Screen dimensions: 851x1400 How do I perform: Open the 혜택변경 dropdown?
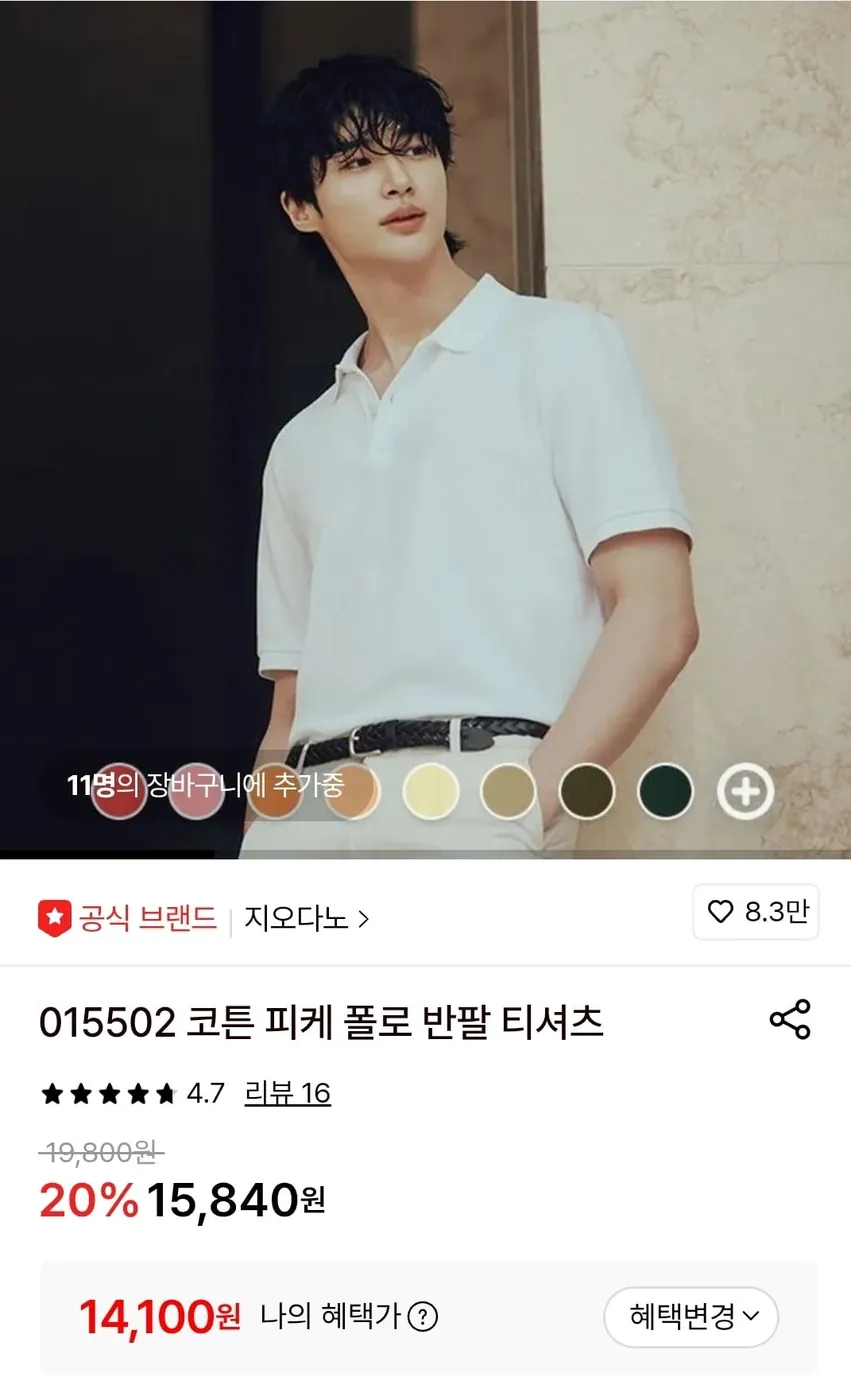[690, 1318]
